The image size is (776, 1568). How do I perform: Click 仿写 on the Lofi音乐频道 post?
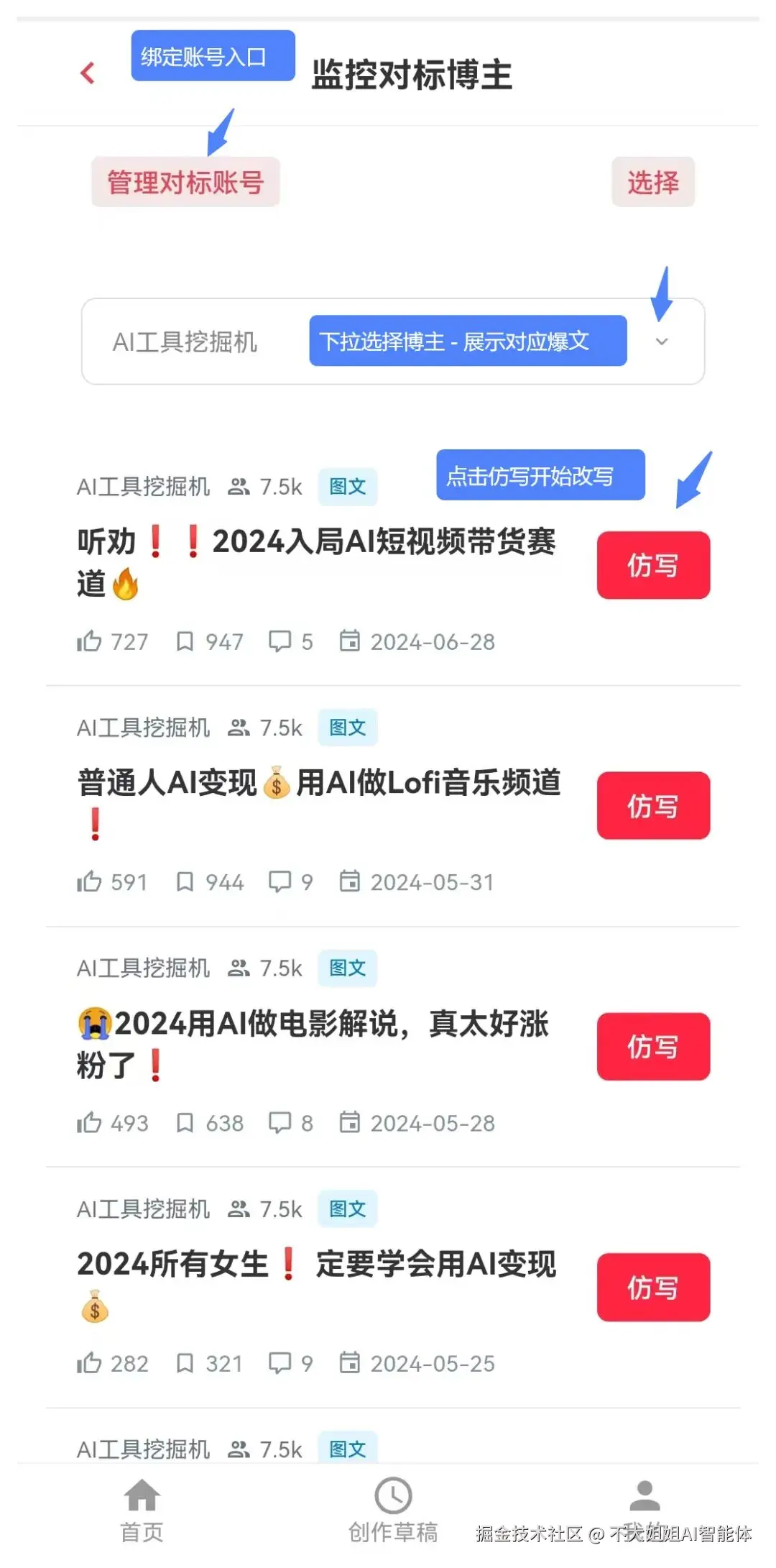pos(652,805)
